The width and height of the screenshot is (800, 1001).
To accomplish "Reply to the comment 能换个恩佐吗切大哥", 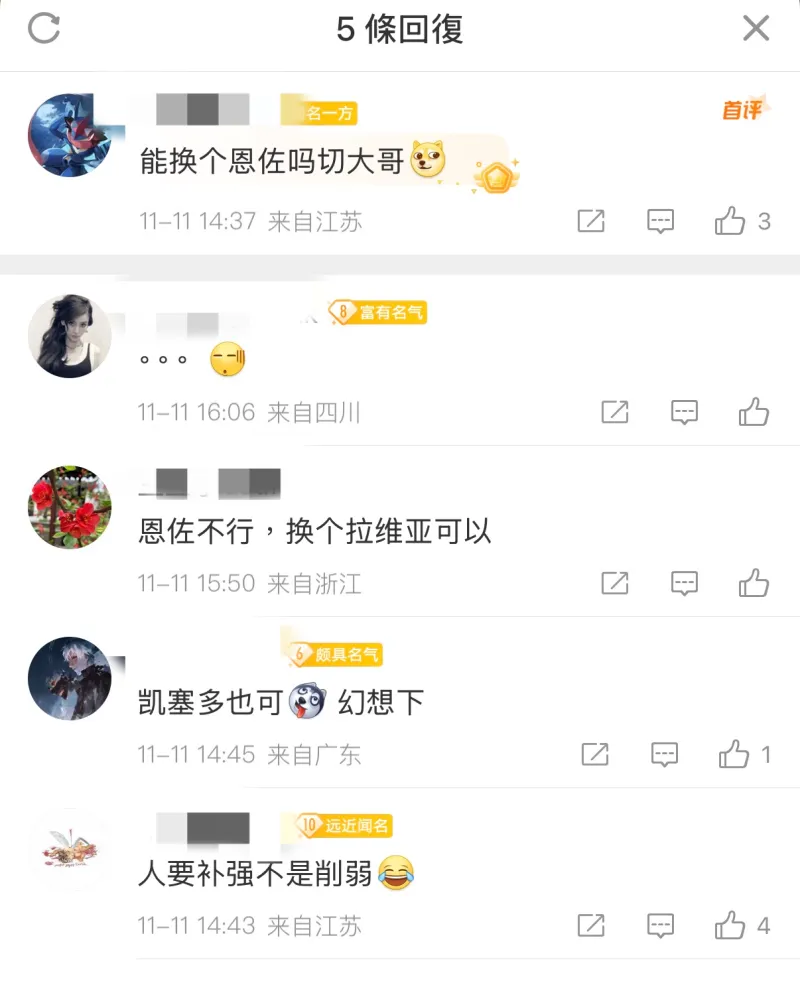I will pyautogui.click(x=660, y=221).
